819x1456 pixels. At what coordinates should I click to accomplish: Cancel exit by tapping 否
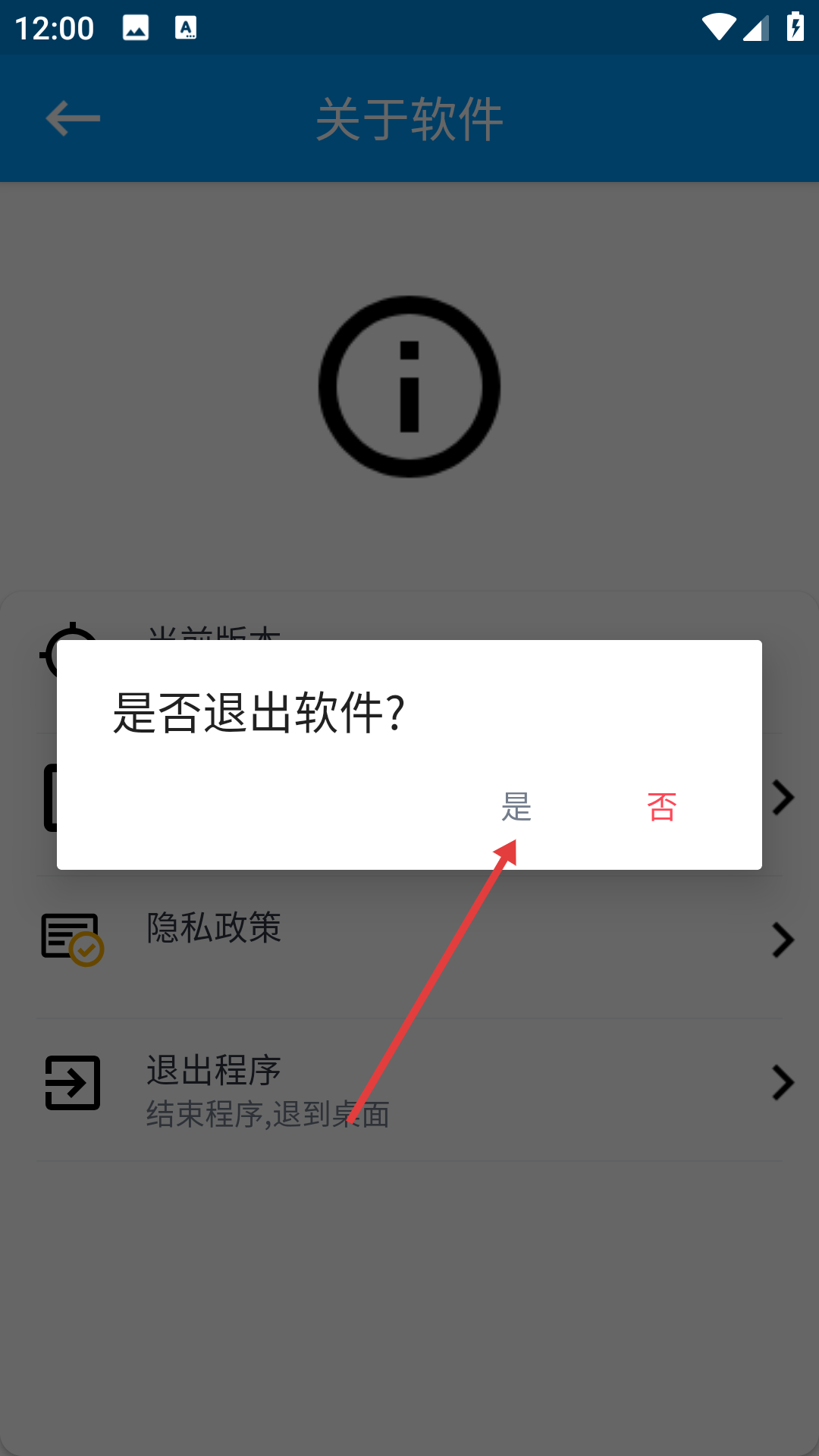(662, 807)
